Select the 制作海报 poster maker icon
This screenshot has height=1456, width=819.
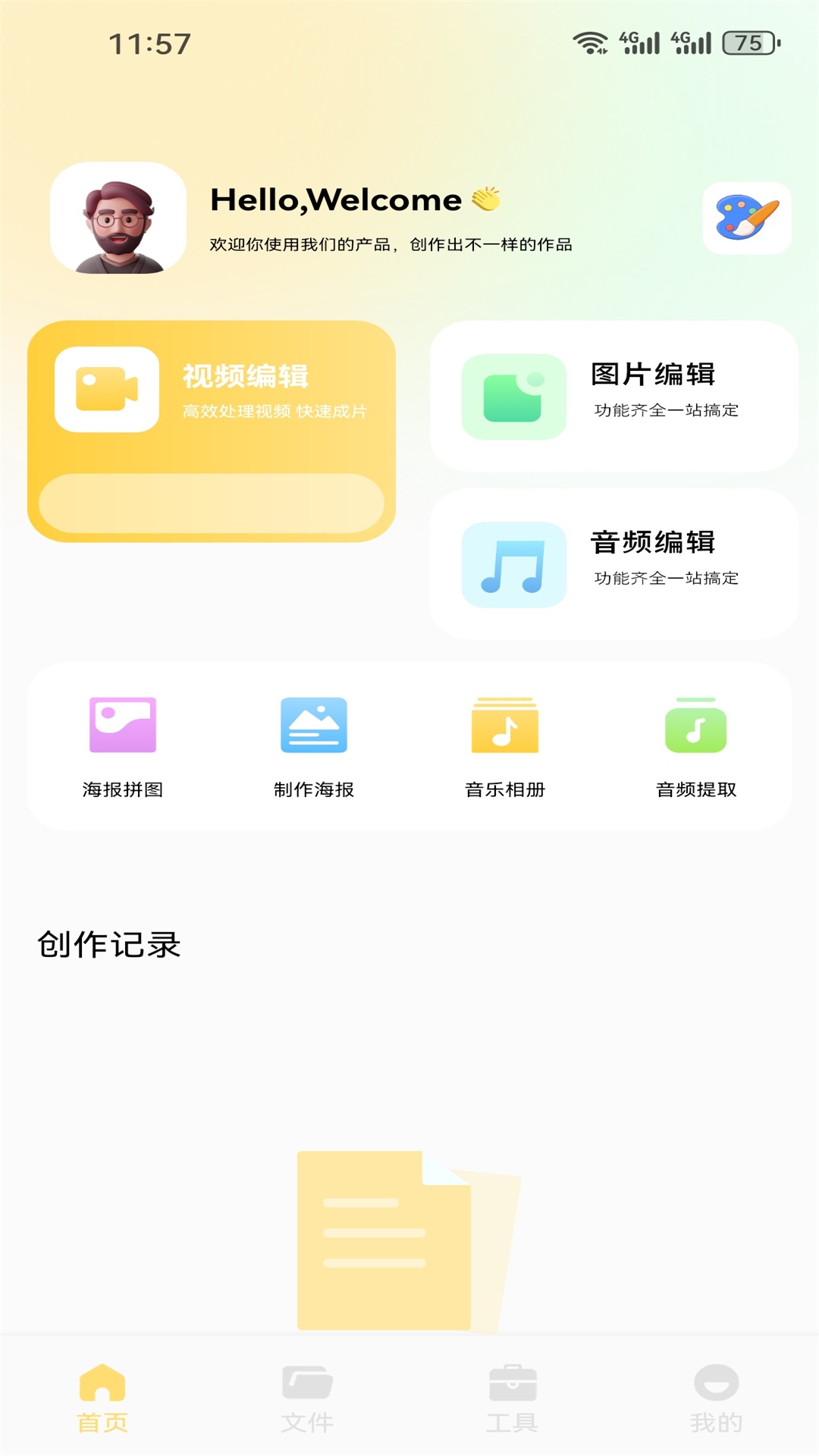click(315, 726)
